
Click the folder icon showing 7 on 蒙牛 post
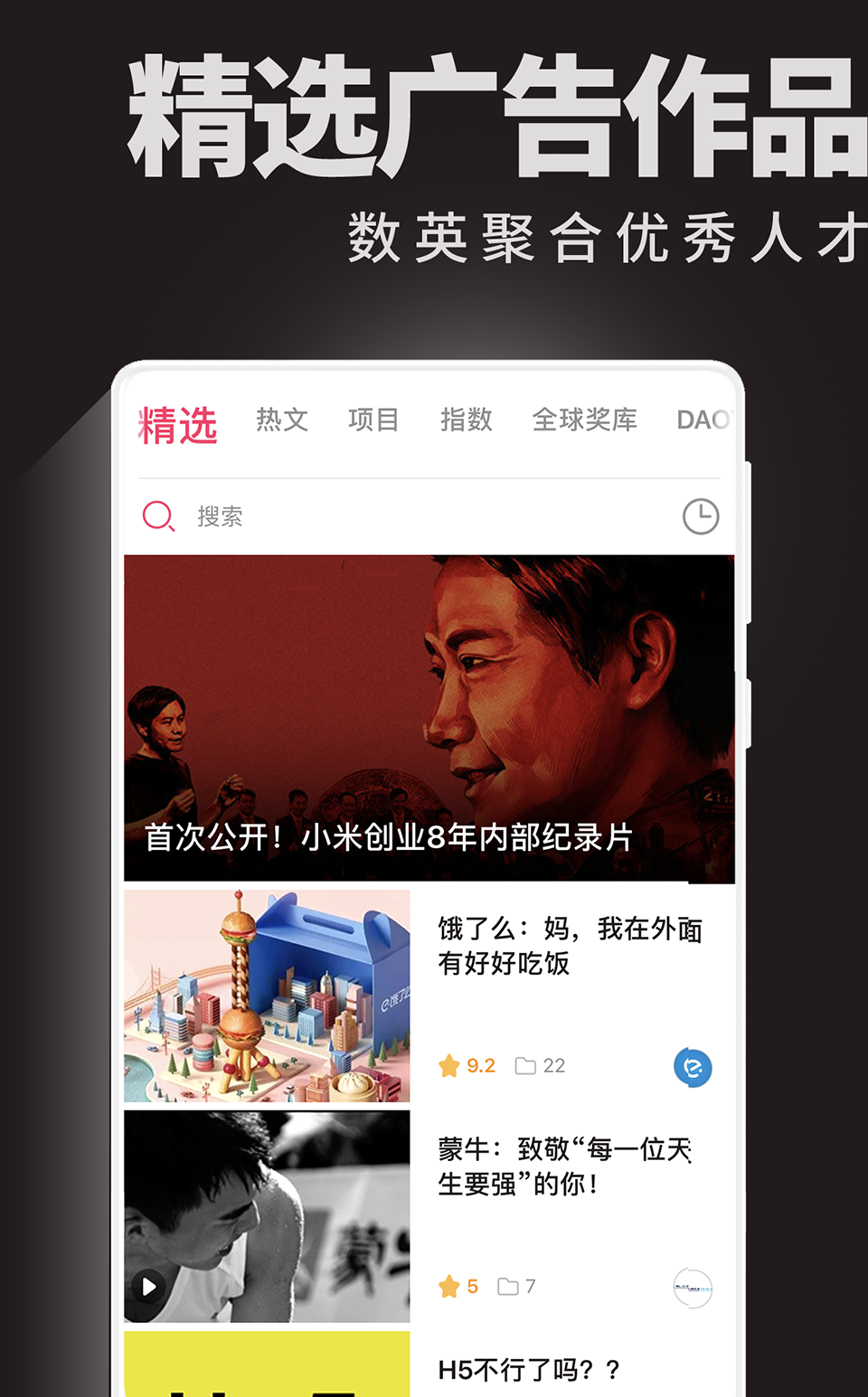[514, 1286]
